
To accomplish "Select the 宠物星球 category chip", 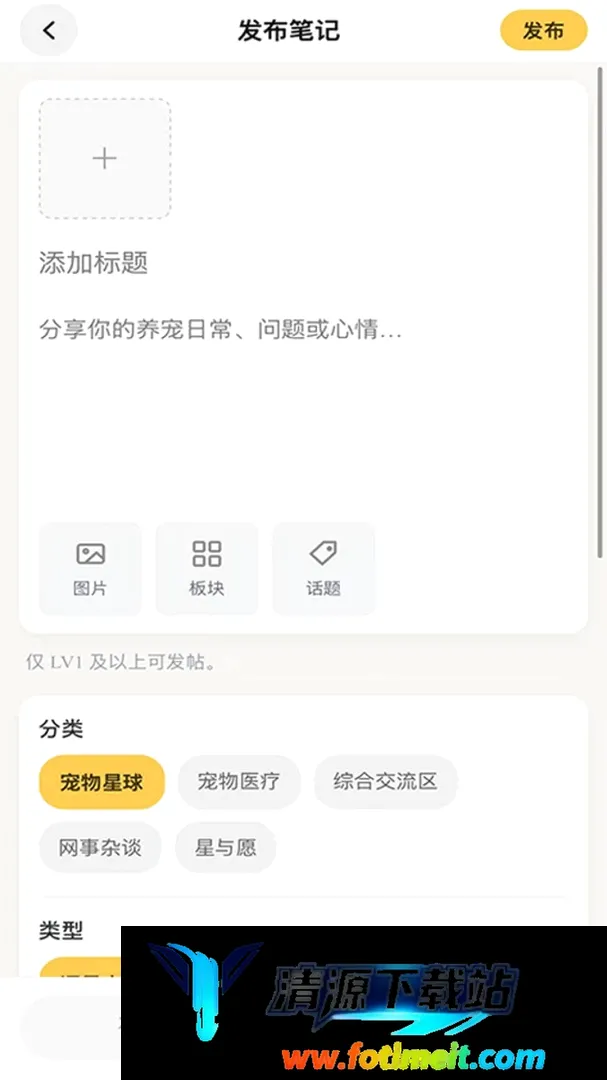I will tap(102, 782).
